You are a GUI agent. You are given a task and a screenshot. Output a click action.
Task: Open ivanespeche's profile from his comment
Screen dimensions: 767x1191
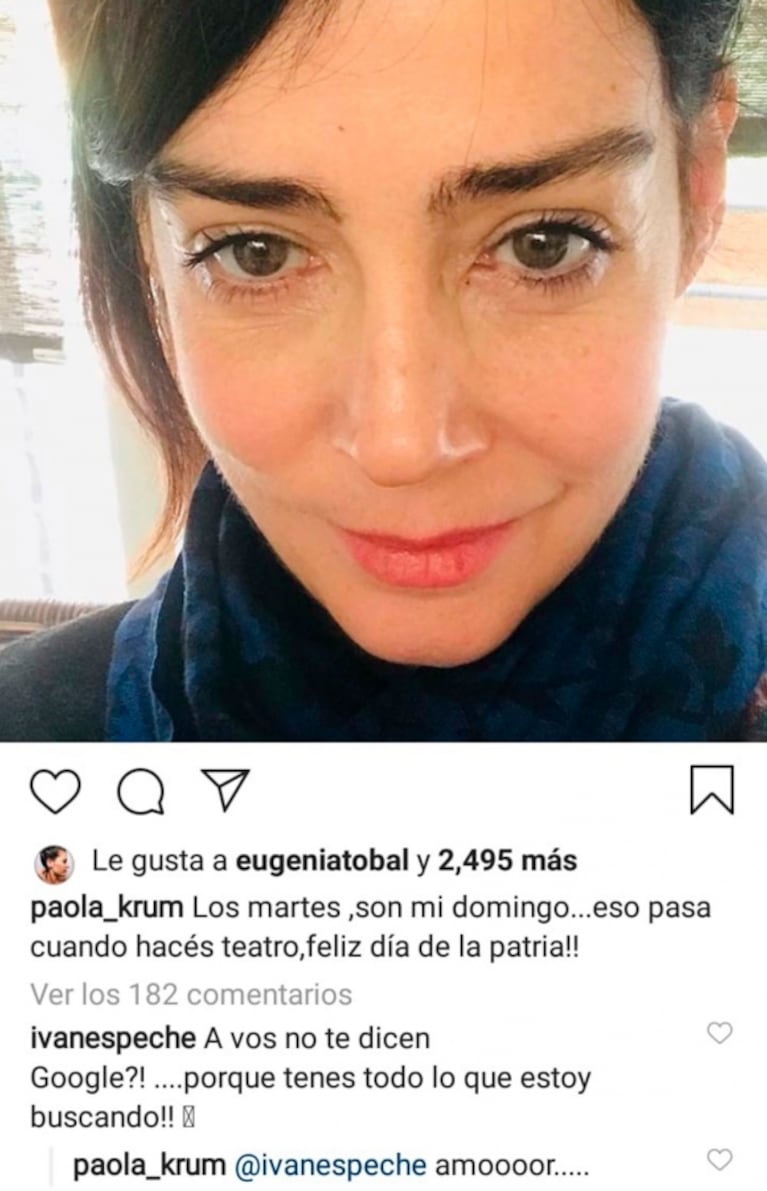(x=113, y=1038)
